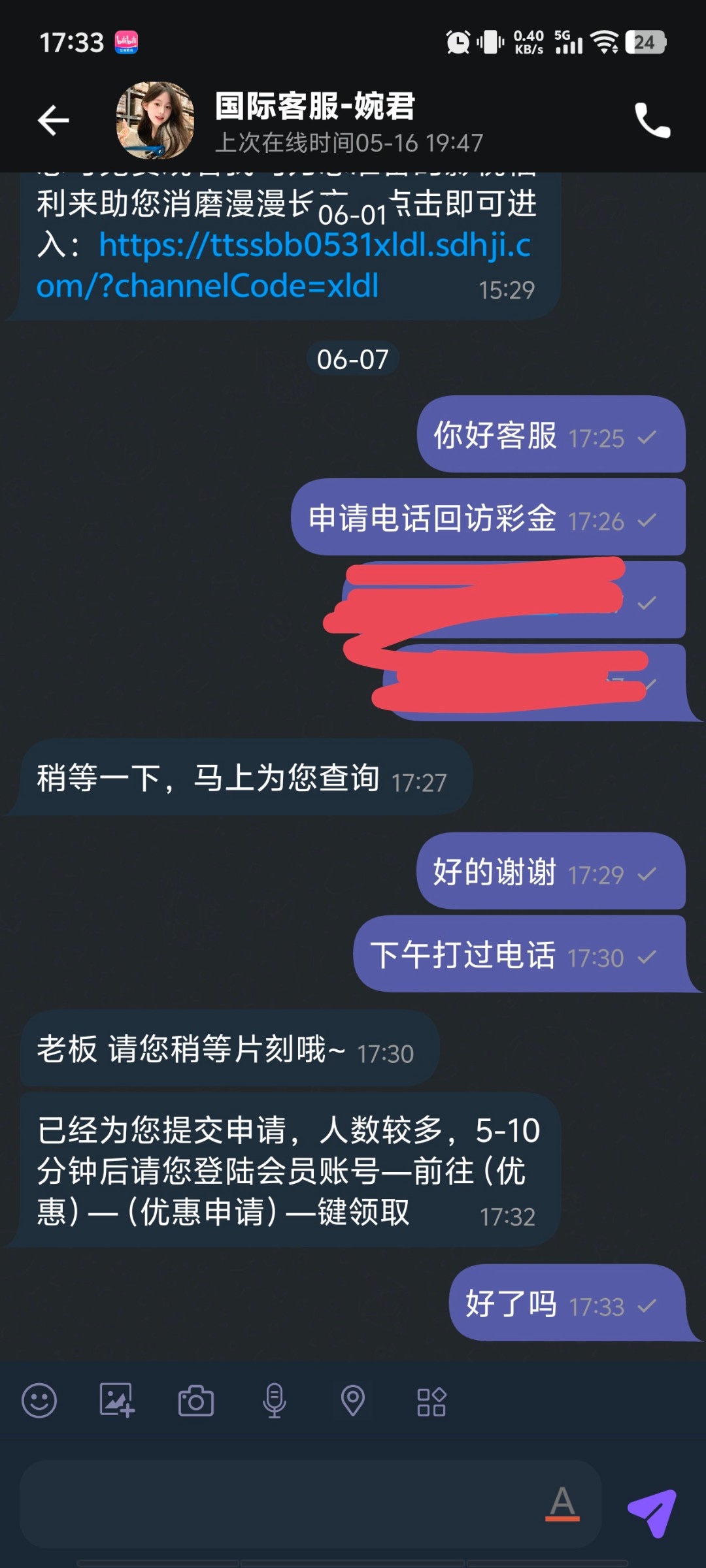Share location using the location pin icon

[x=354, y=1401]
